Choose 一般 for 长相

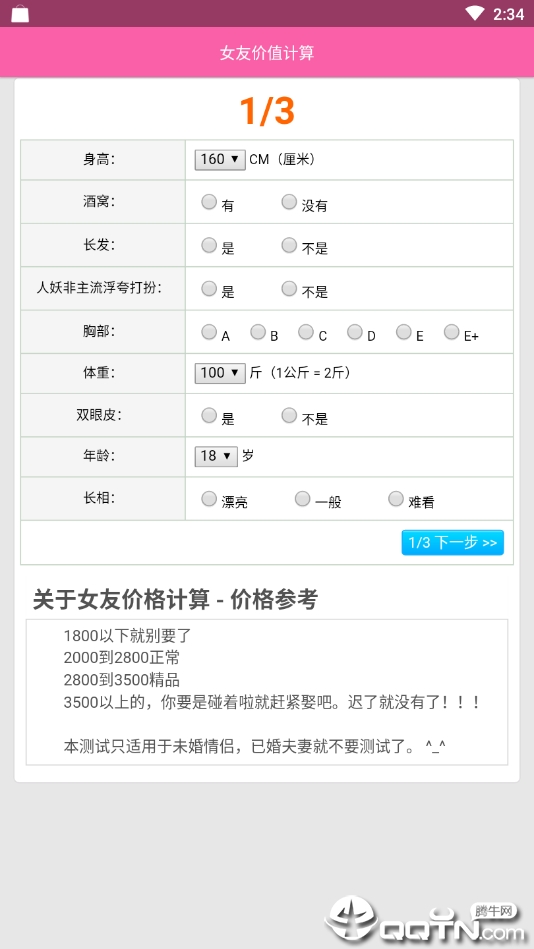coord(302,499)
